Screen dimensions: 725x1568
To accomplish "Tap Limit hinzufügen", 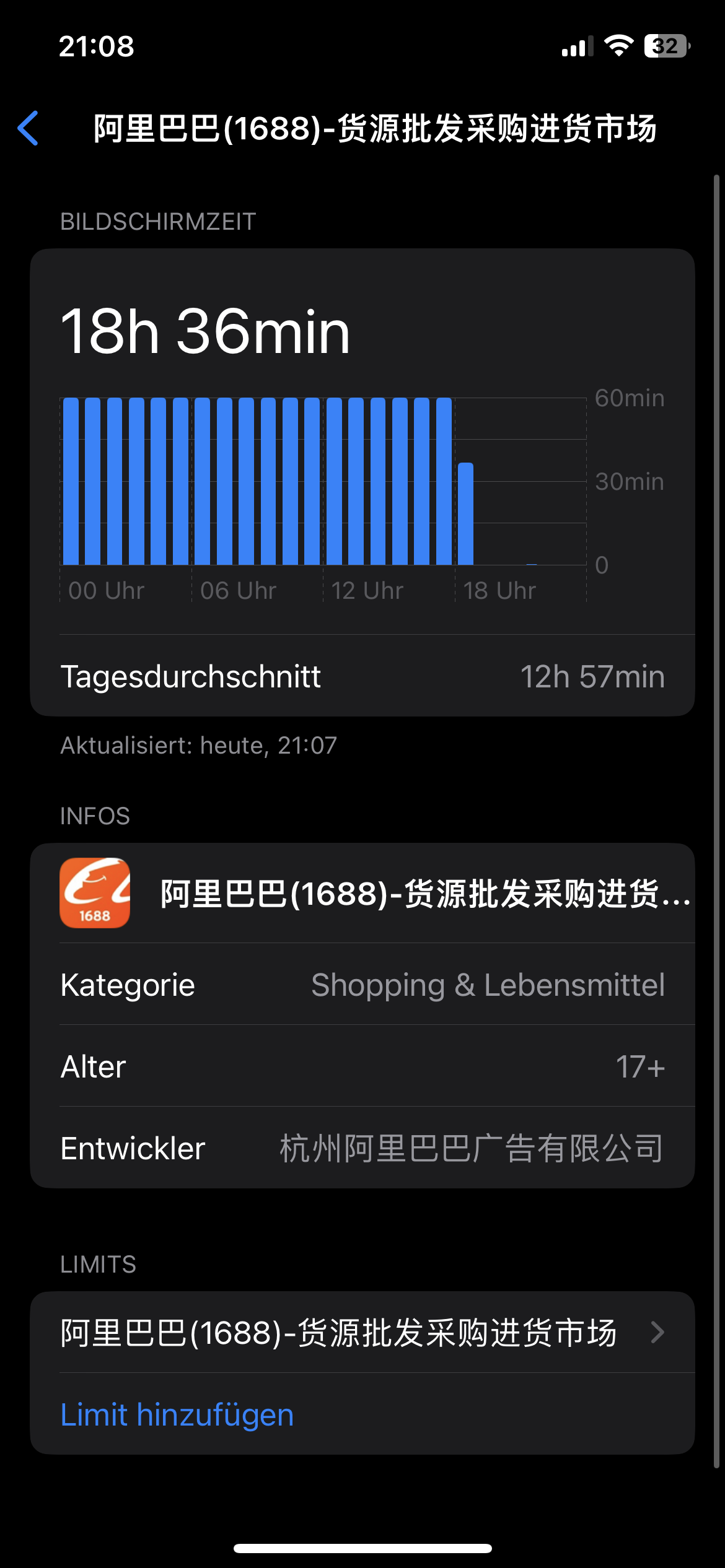I will [177, 1415].
